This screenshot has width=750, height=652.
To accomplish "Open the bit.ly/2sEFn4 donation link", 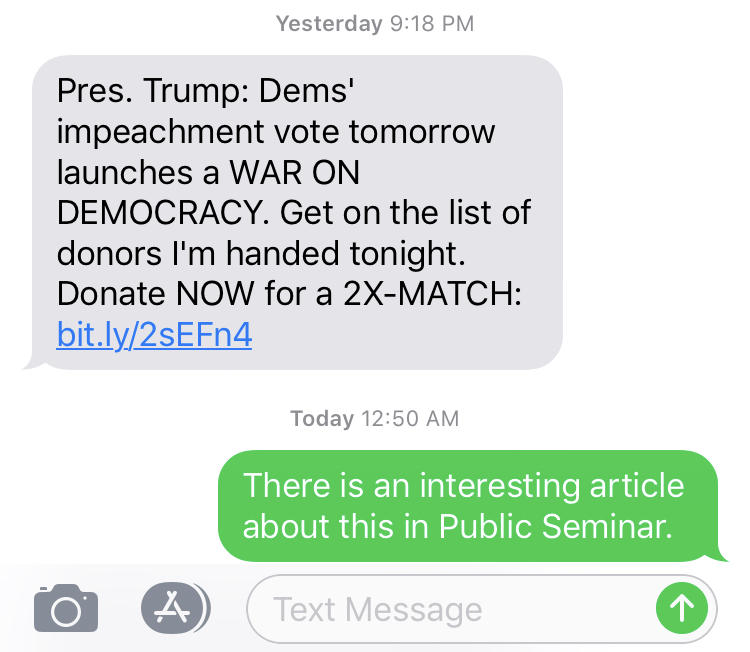I will [x=154, y=334].
